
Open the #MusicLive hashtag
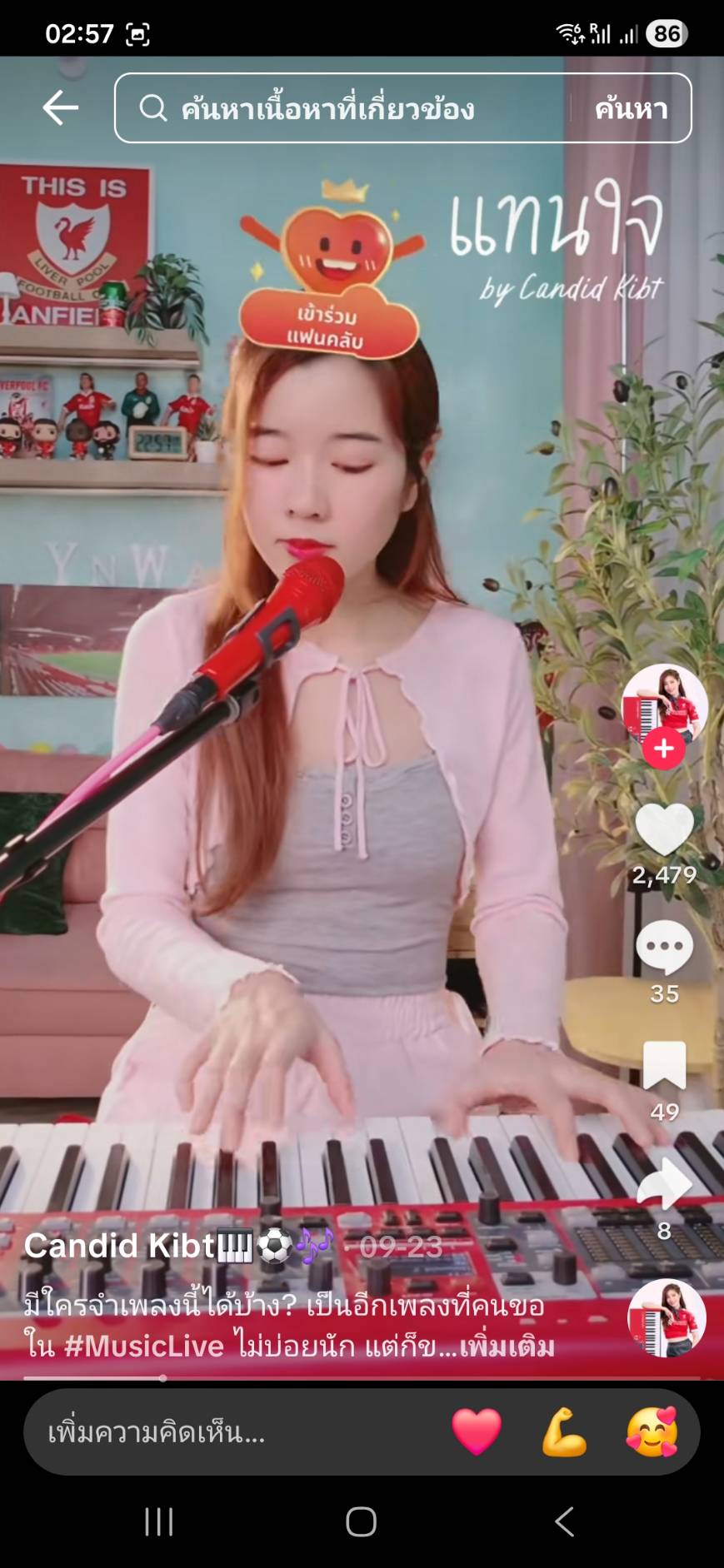pos(143,1346)
